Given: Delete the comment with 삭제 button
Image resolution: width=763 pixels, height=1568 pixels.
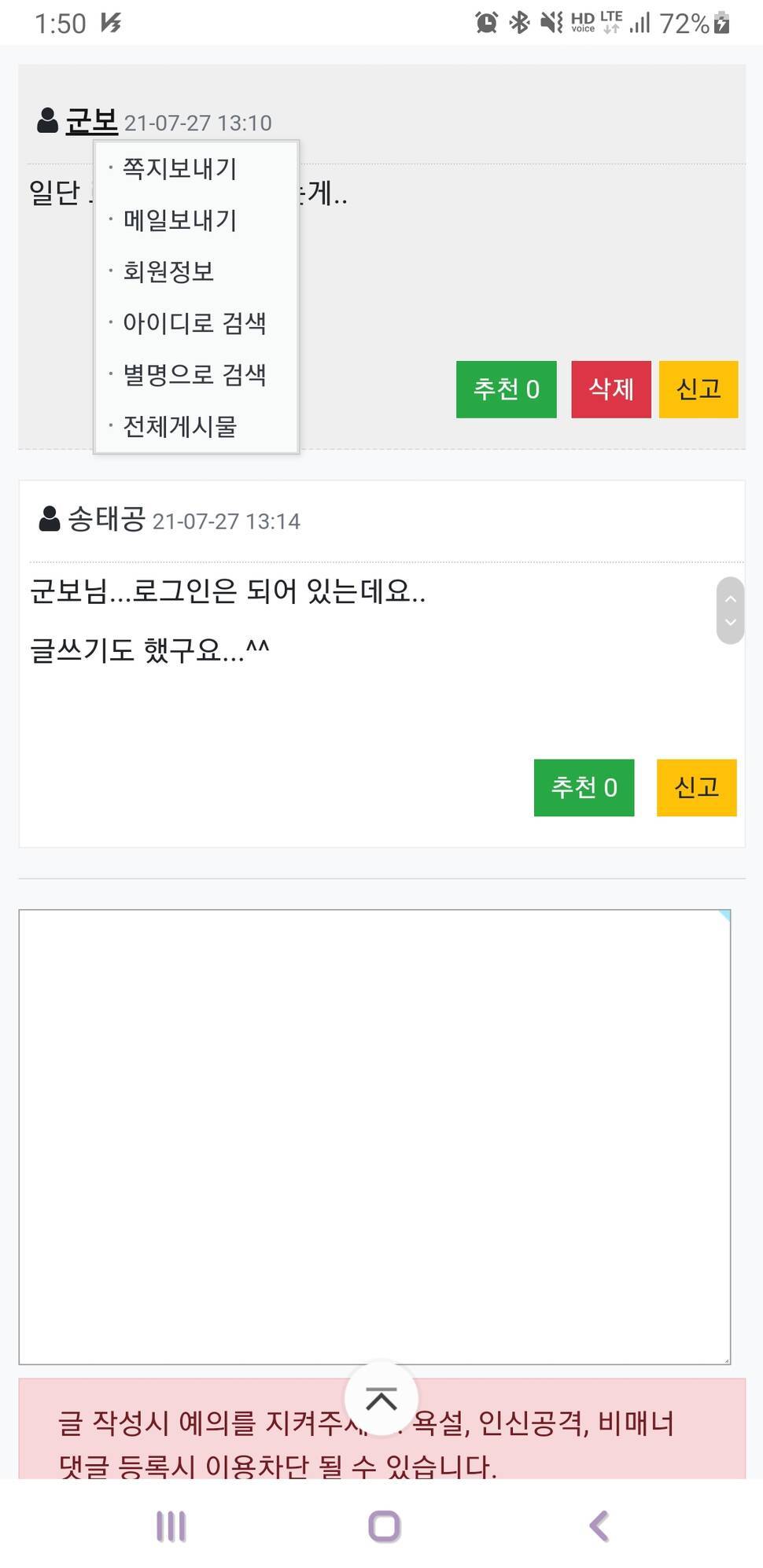Looking at the screenshot, I should point(610,389).
